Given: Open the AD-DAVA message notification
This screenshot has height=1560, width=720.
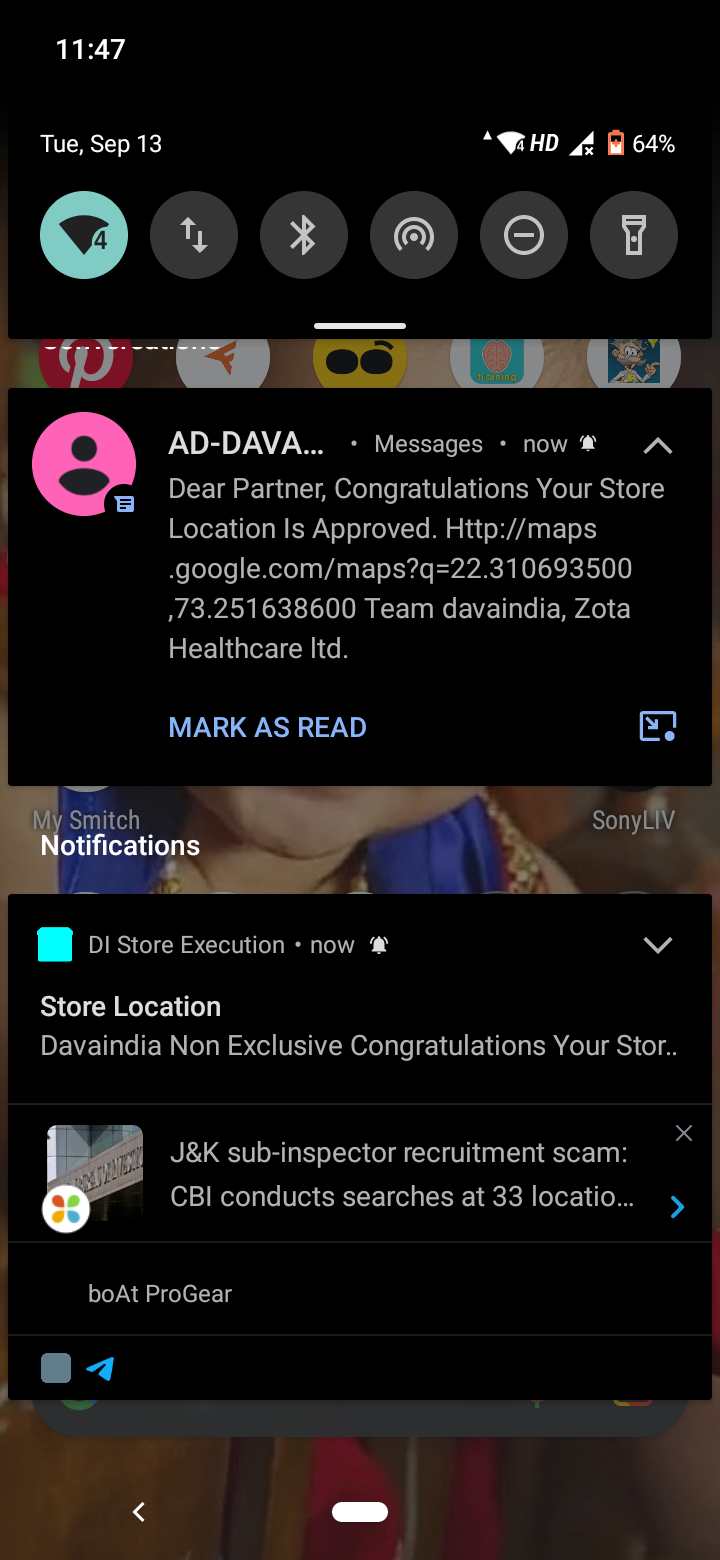Looking at the screenshot, I should (400, 568).
